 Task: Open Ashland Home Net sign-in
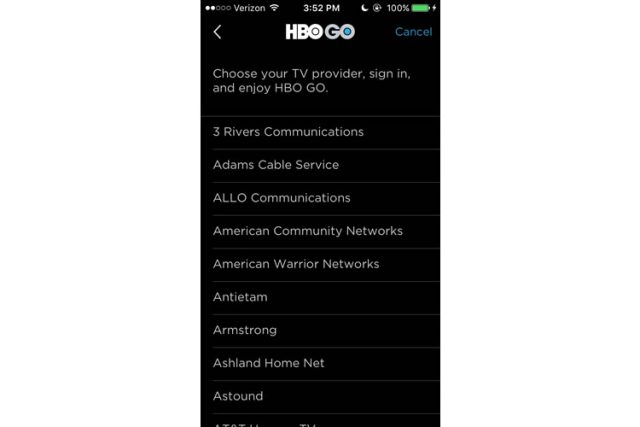click(268, 363)
